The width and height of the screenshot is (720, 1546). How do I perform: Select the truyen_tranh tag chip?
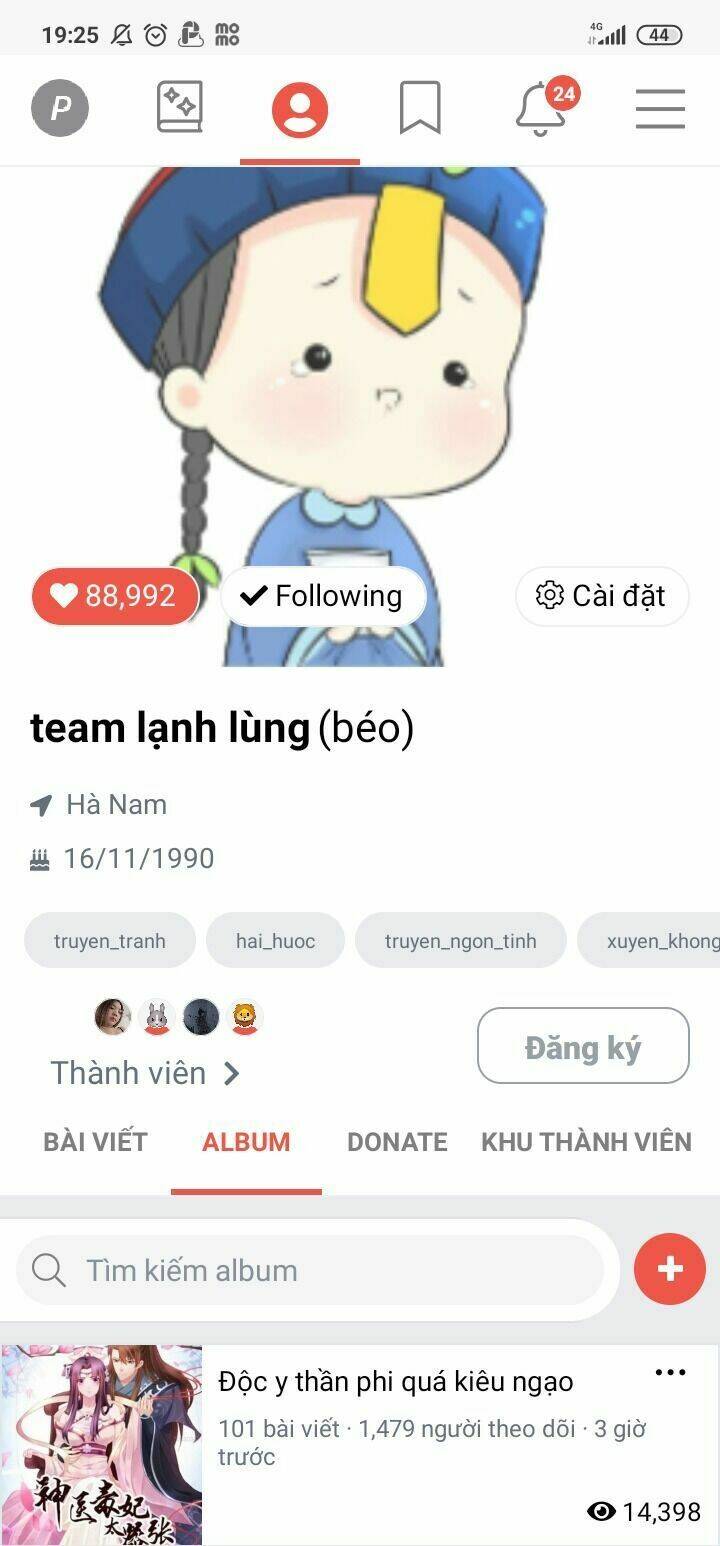click(x=110, y=940)
